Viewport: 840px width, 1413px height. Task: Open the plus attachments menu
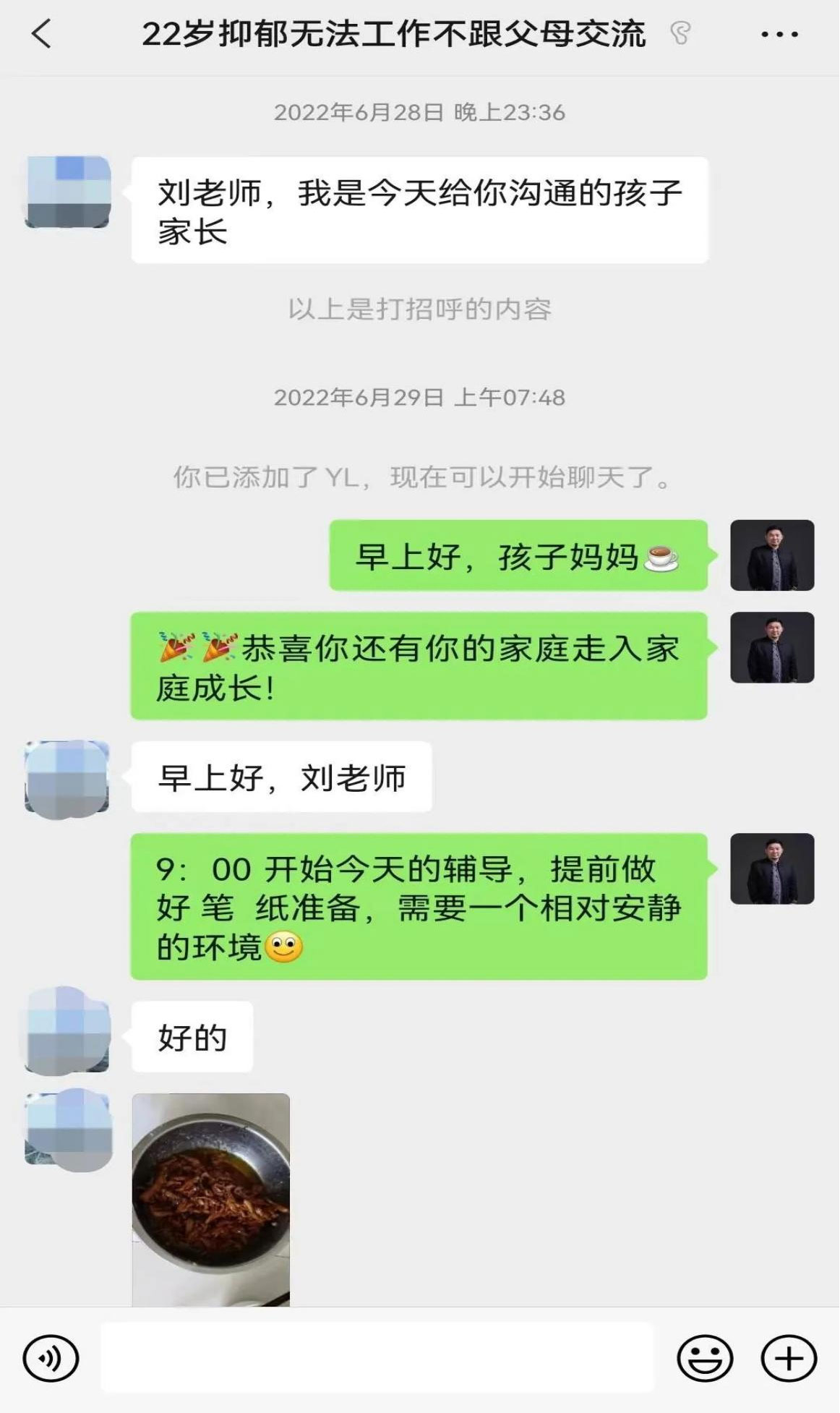point(789,1359)
